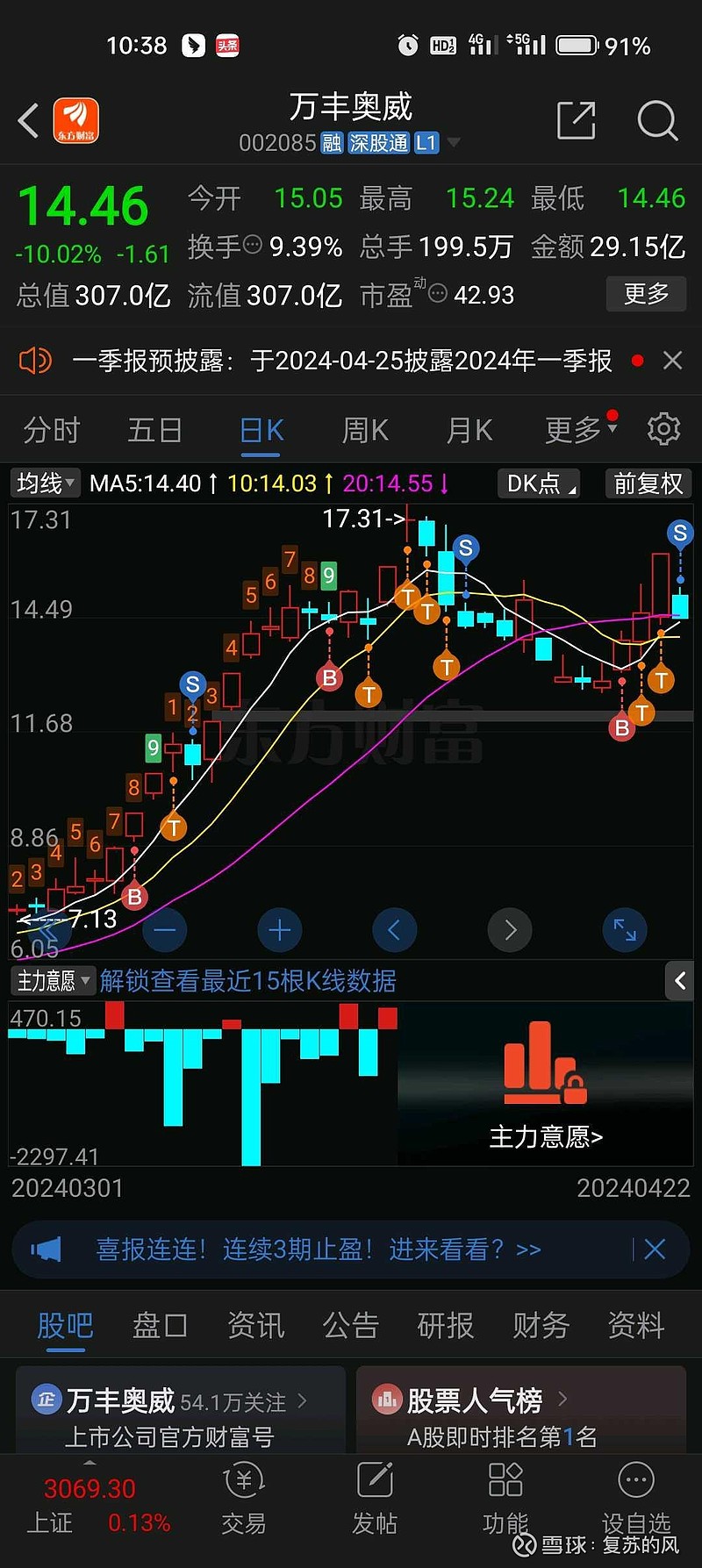Expand the 均线 moving average dropdown
This screenshot has width=702, height=1568.
(x=44, y=483)
